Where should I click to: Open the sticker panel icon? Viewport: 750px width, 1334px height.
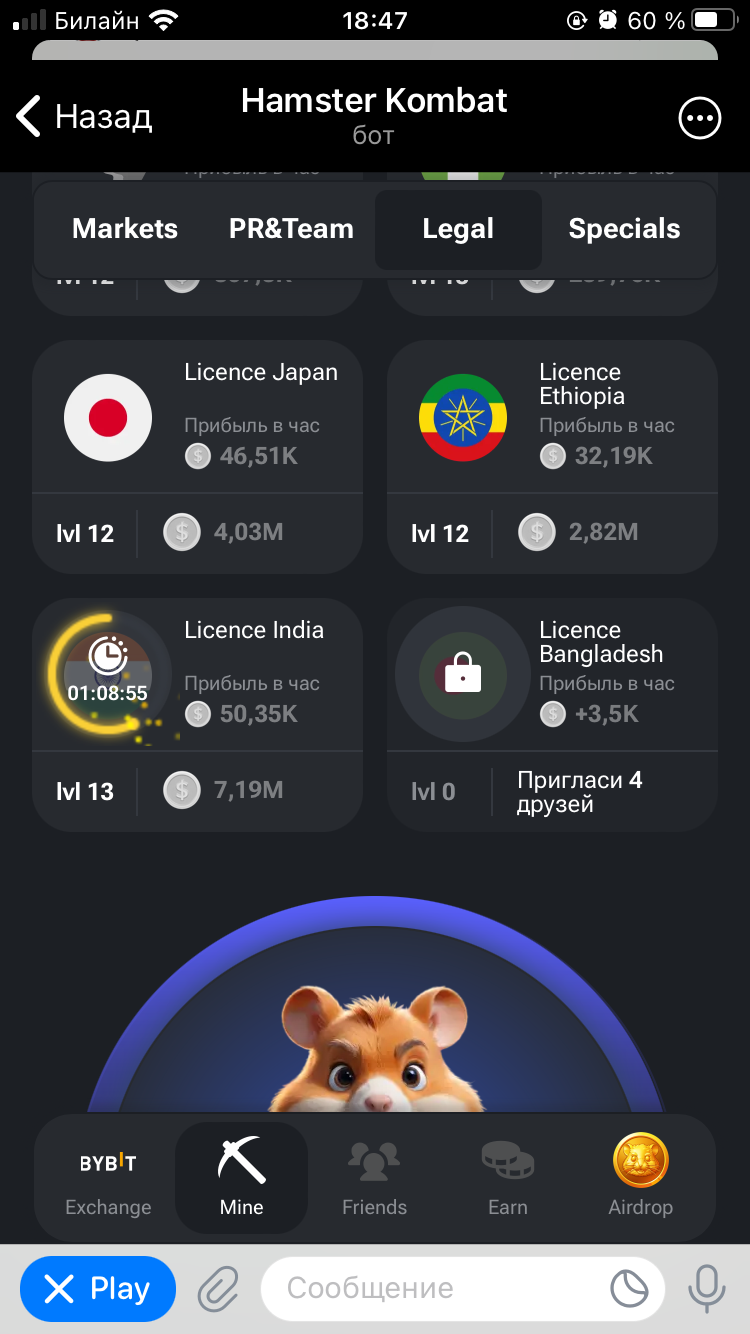click(630, 1289)
